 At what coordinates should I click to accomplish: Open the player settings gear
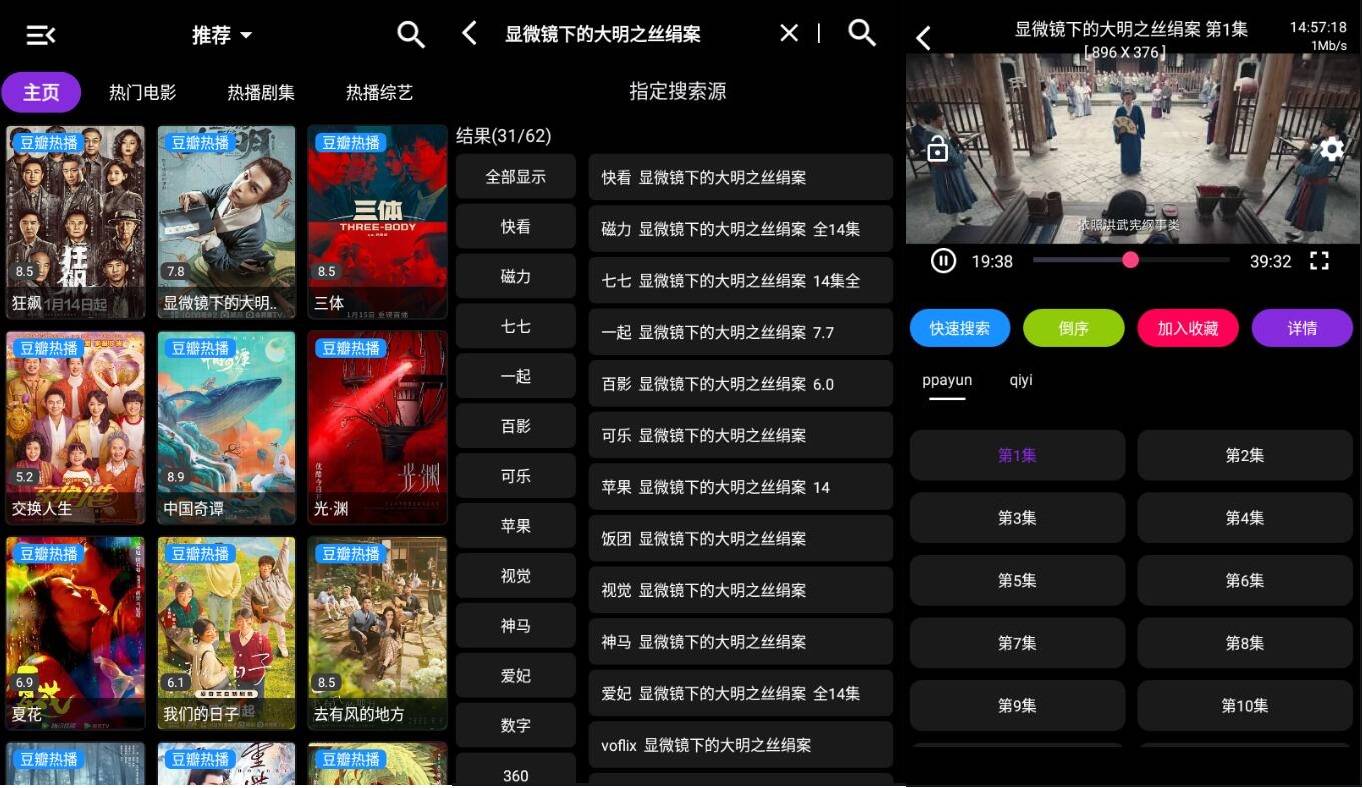point(1332,150)
